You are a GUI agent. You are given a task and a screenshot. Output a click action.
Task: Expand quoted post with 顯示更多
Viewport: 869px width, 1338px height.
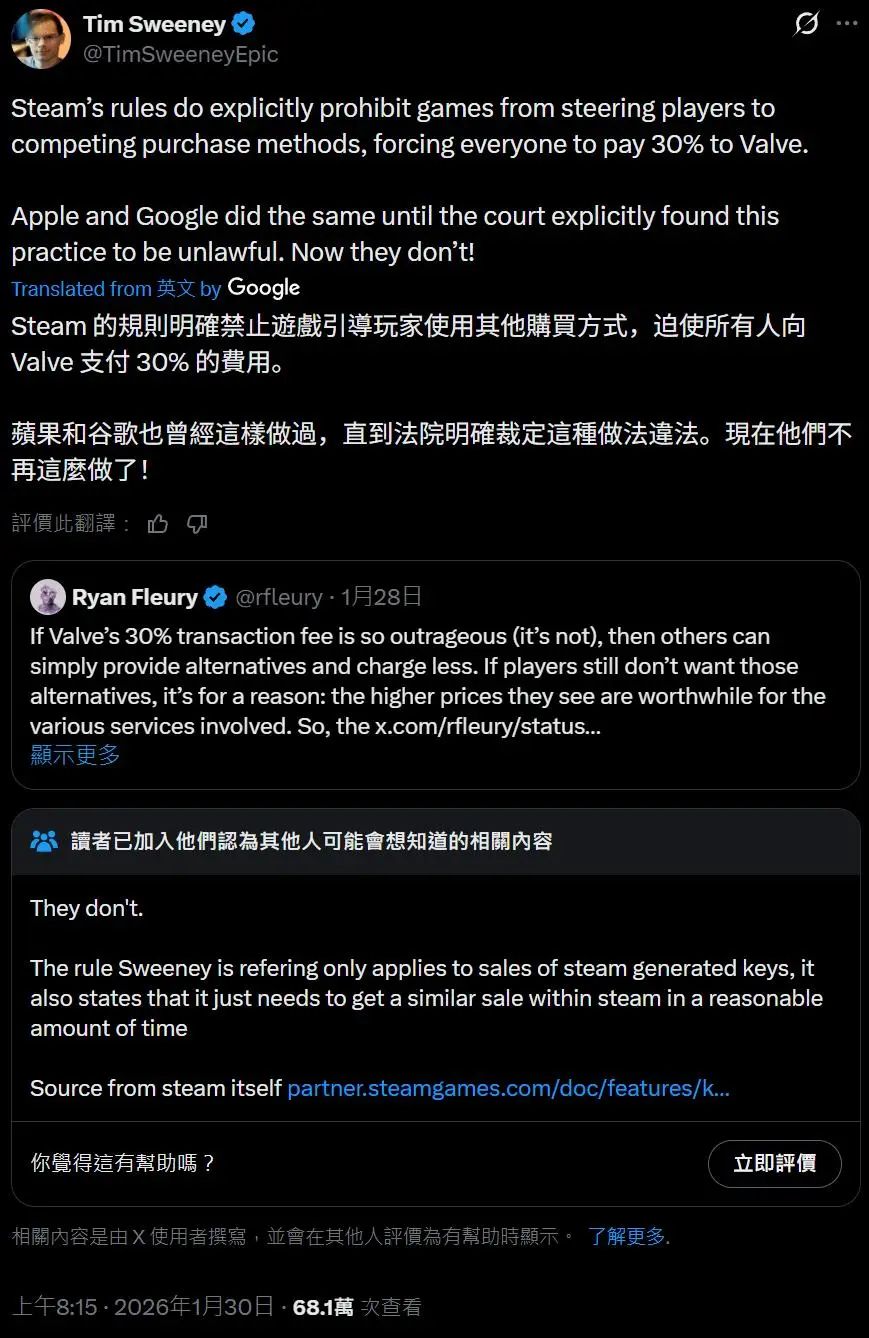(x=75, y=755)
